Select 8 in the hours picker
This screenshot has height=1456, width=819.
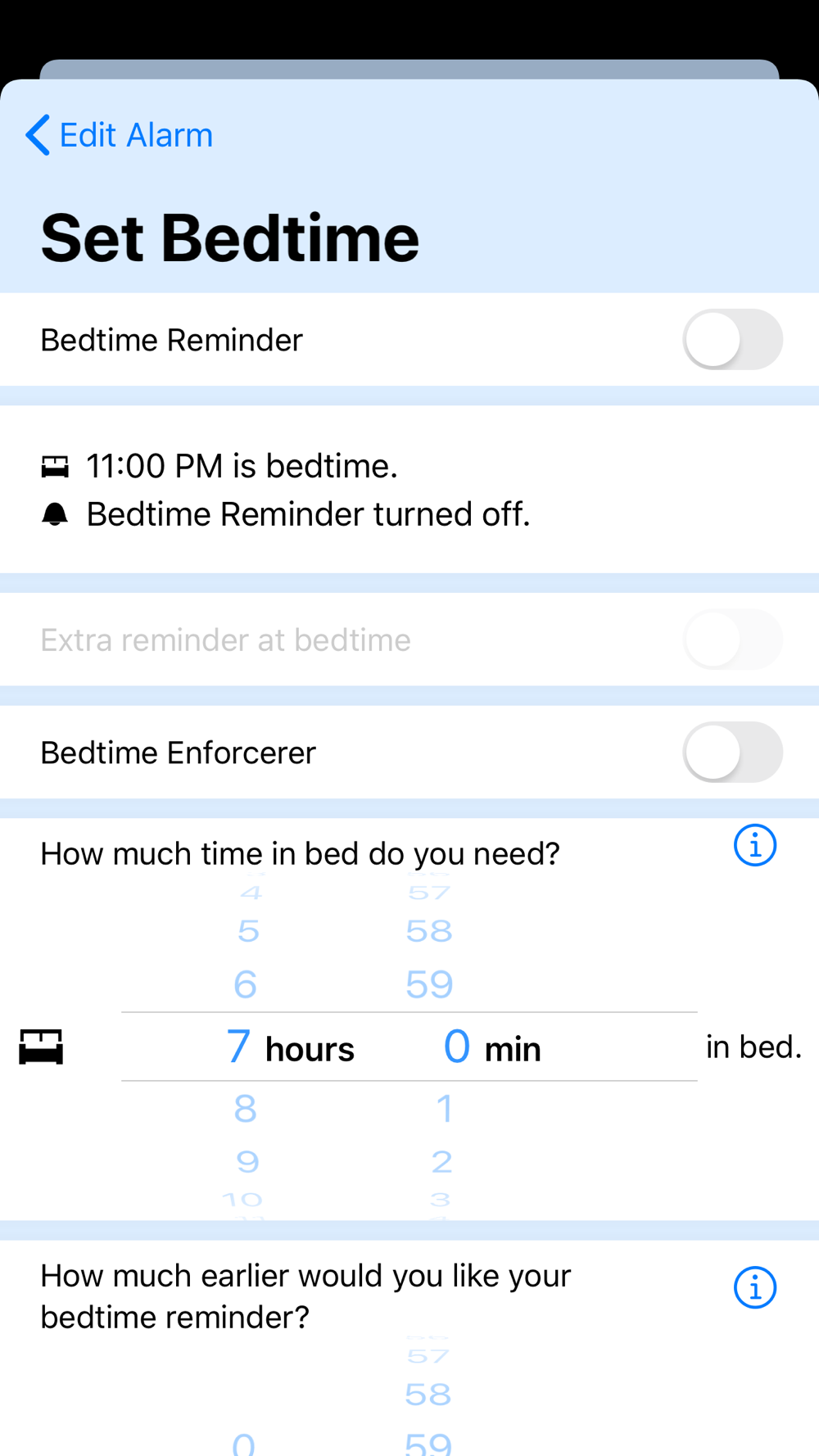(245, 1108)
